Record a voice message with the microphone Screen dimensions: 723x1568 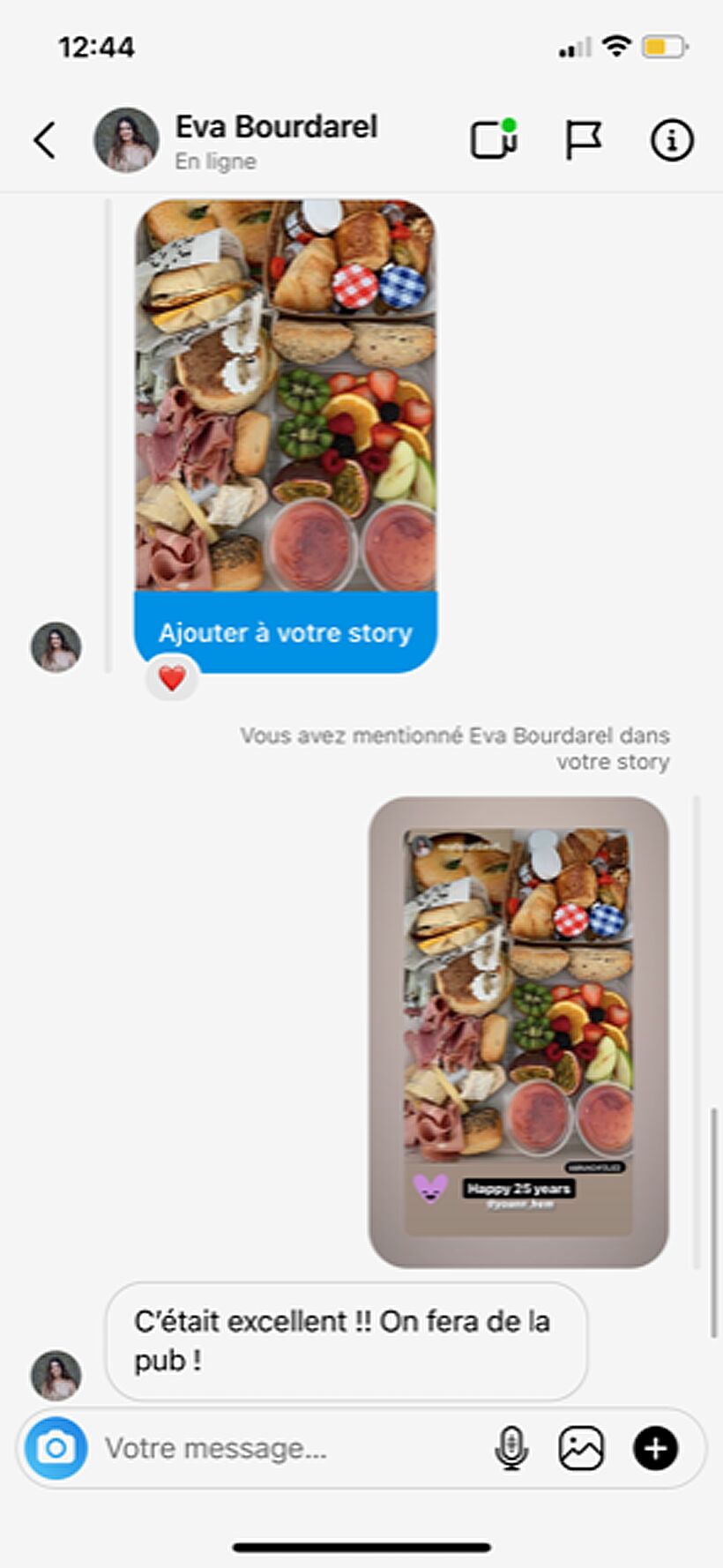coord(511,1448)
